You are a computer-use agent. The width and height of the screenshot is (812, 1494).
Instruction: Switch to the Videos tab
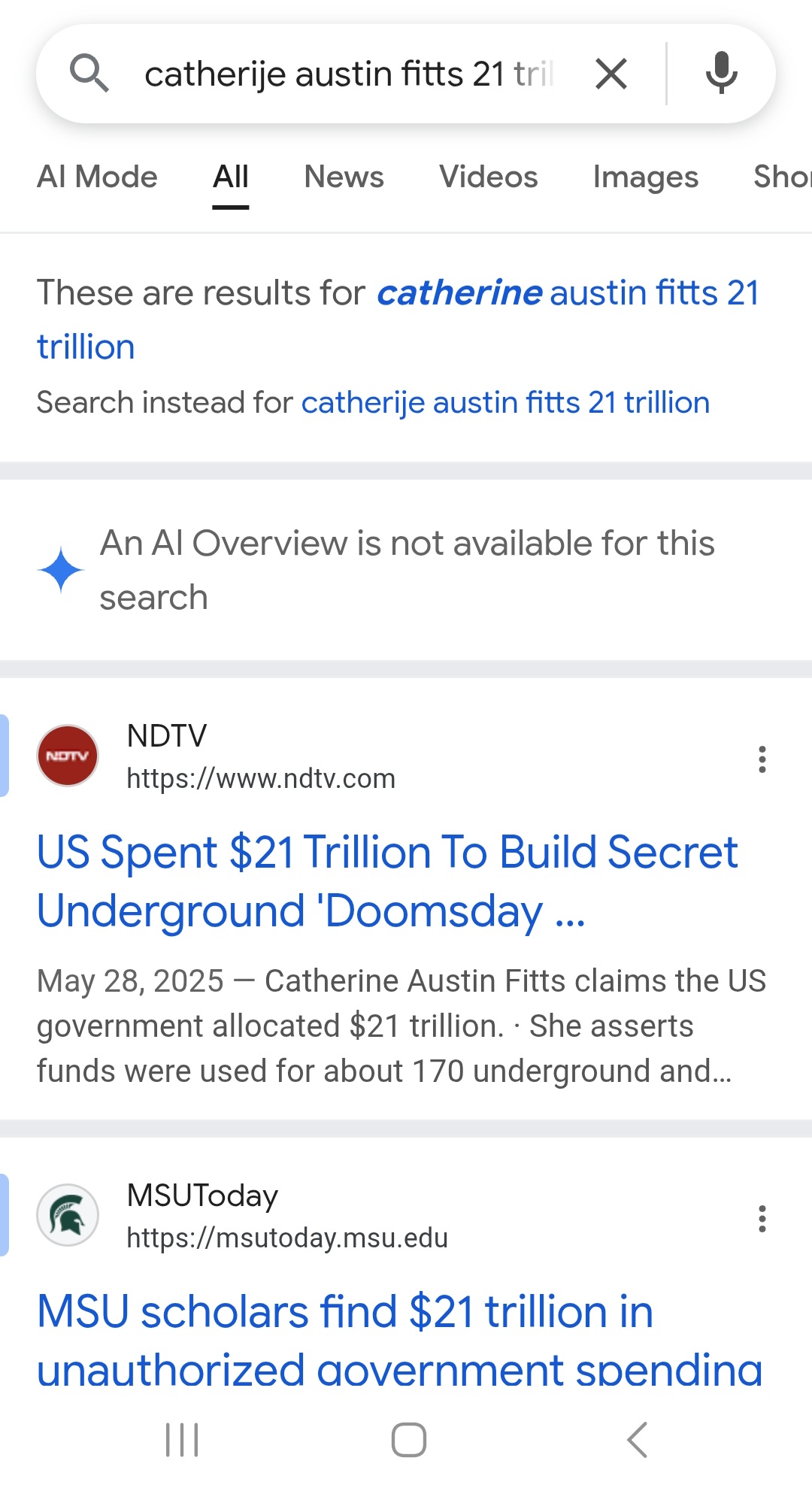coord(489,177)
